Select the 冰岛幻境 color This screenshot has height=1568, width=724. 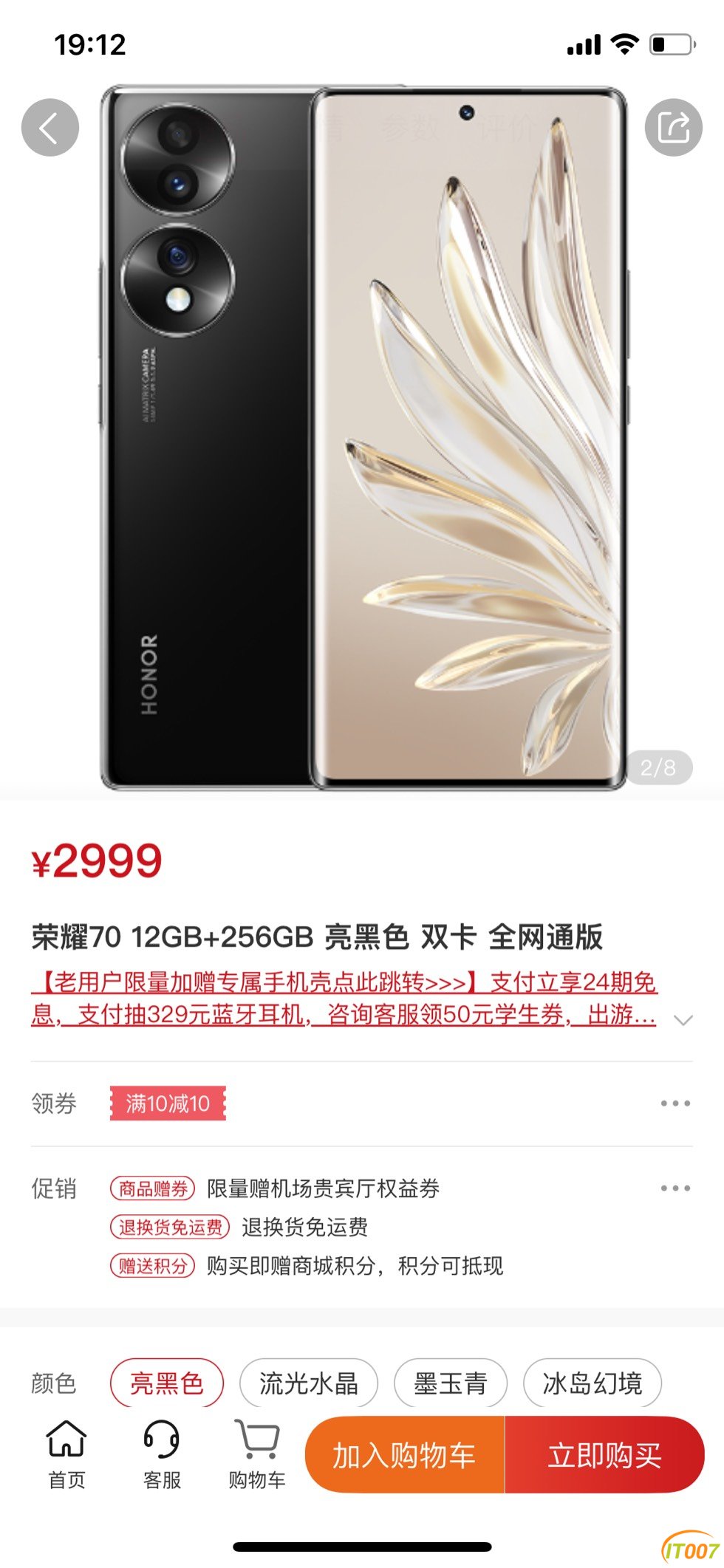592,1383
